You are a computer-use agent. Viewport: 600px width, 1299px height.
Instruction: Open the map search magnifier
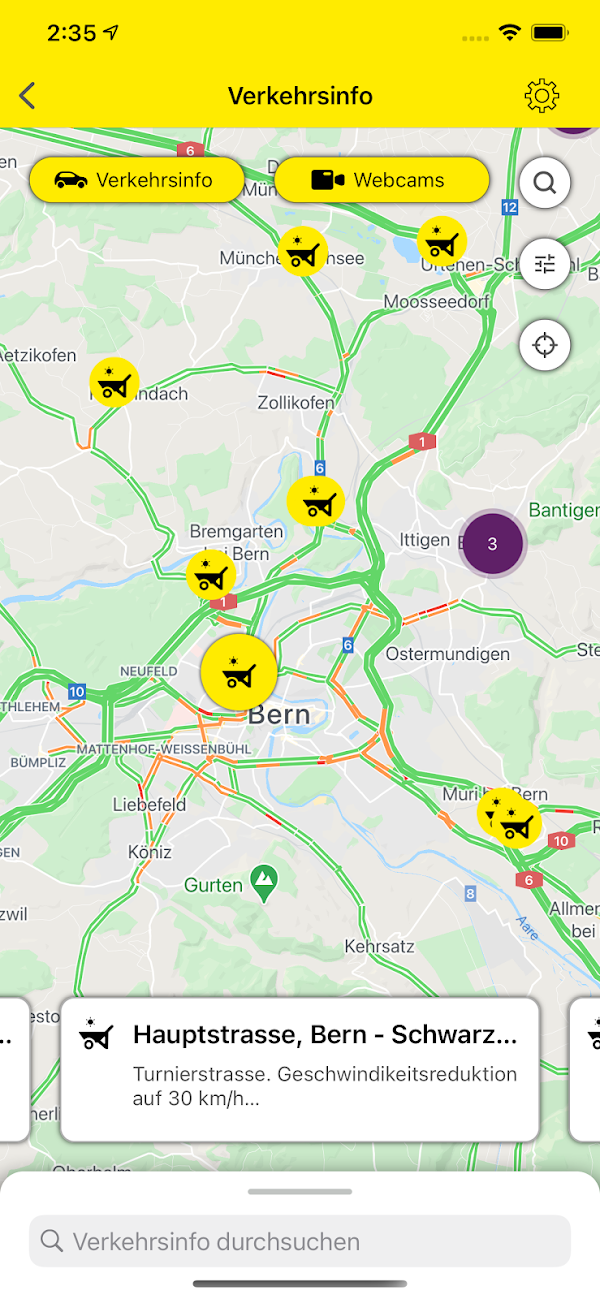(545, 183)
